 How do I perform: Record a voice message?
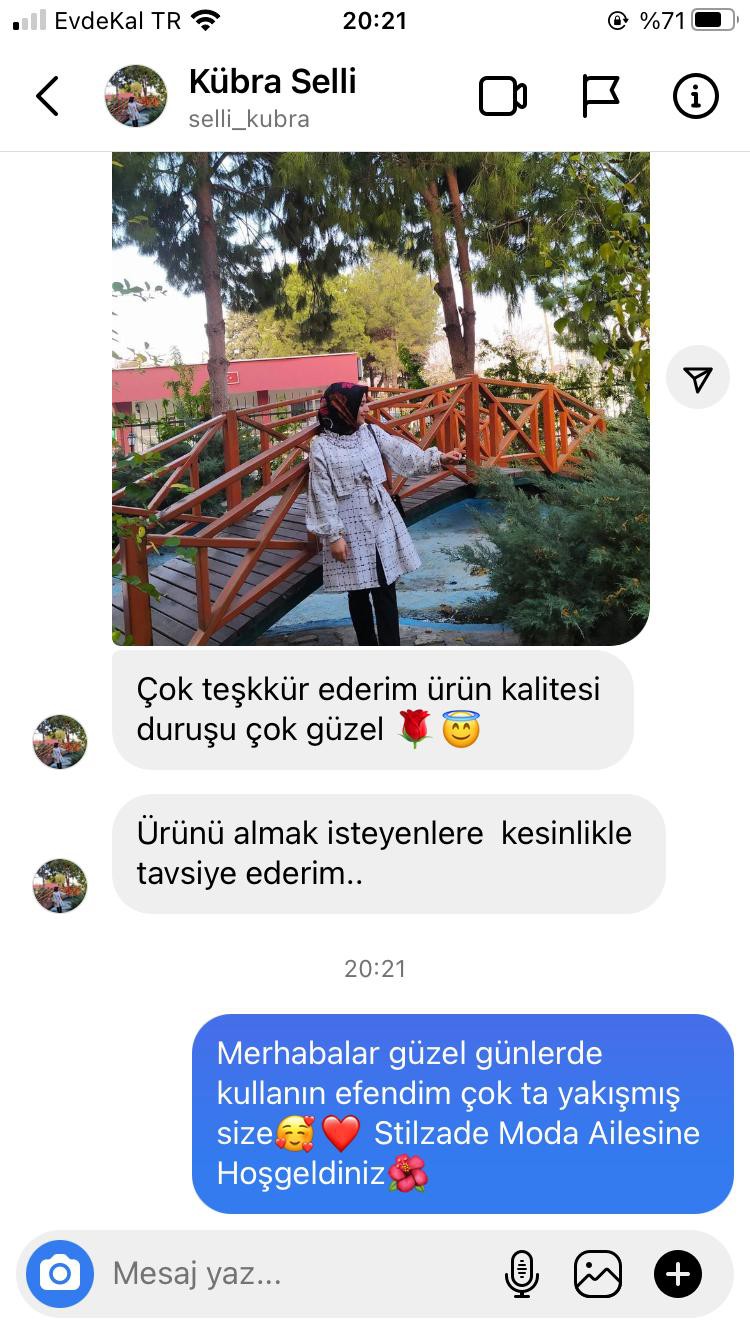point(521,1274)
